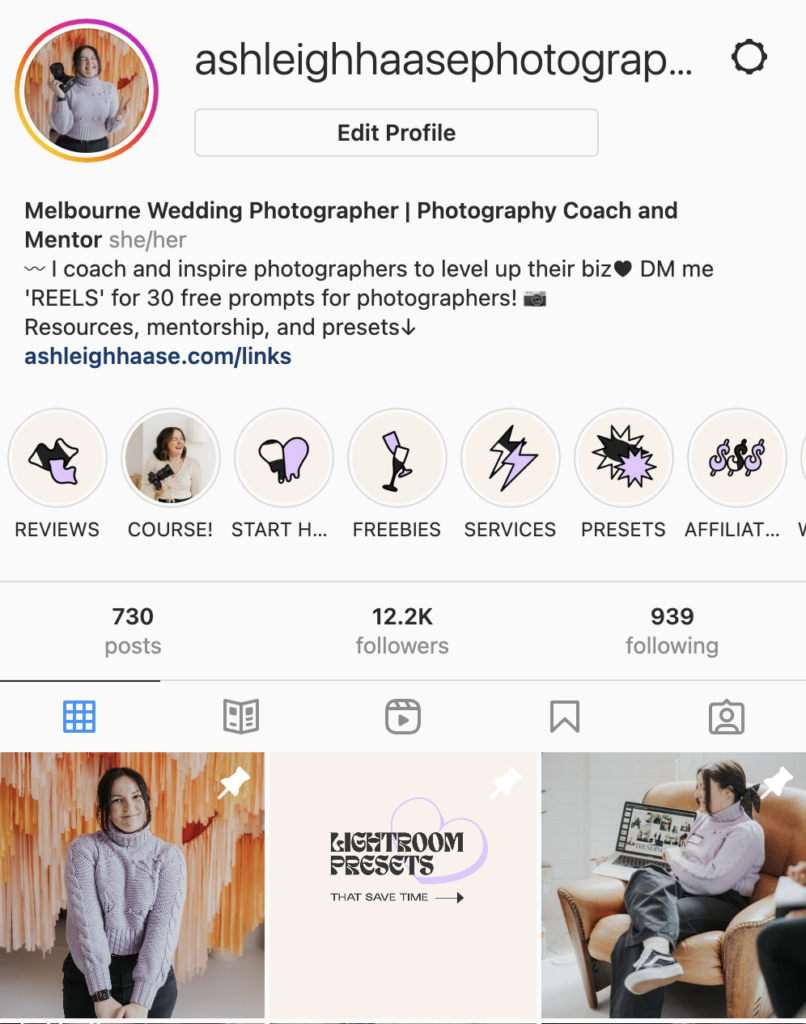Screen dimensions: 806x1024
Task: Open the START H... story highlight
Action: pos(283,458)
